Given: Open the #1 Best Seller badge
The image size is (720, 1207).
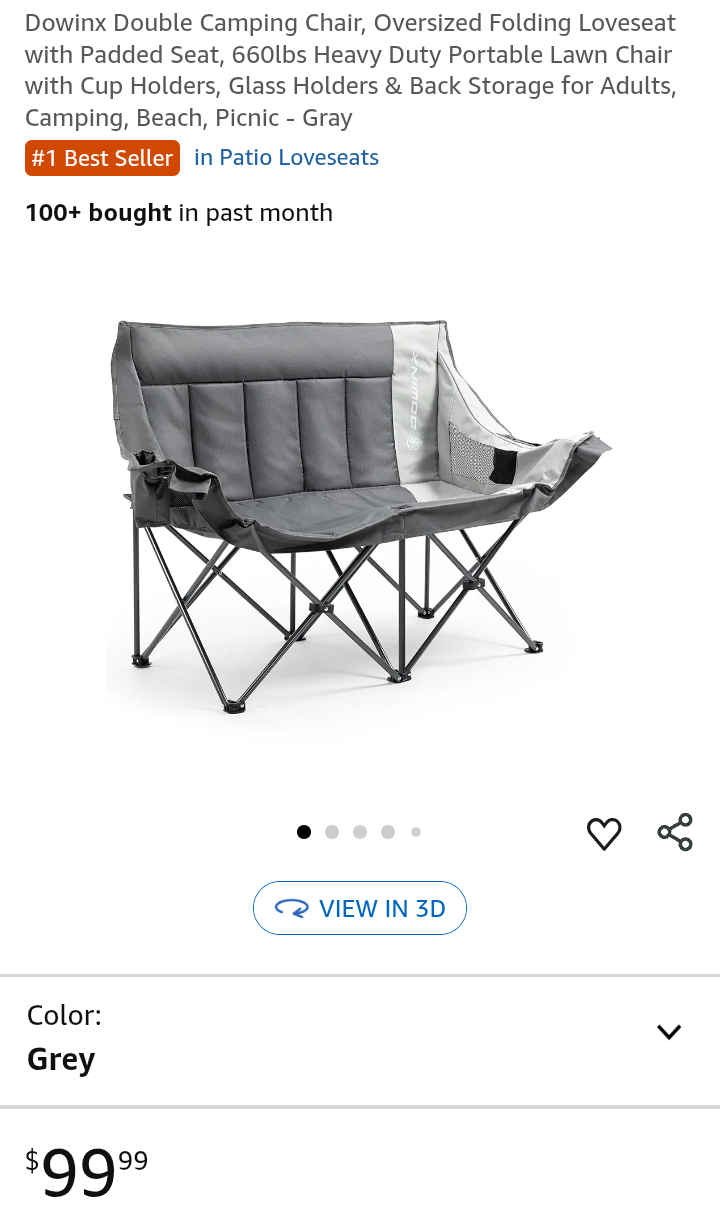Looking at the screenshot, I should point(102,158).
